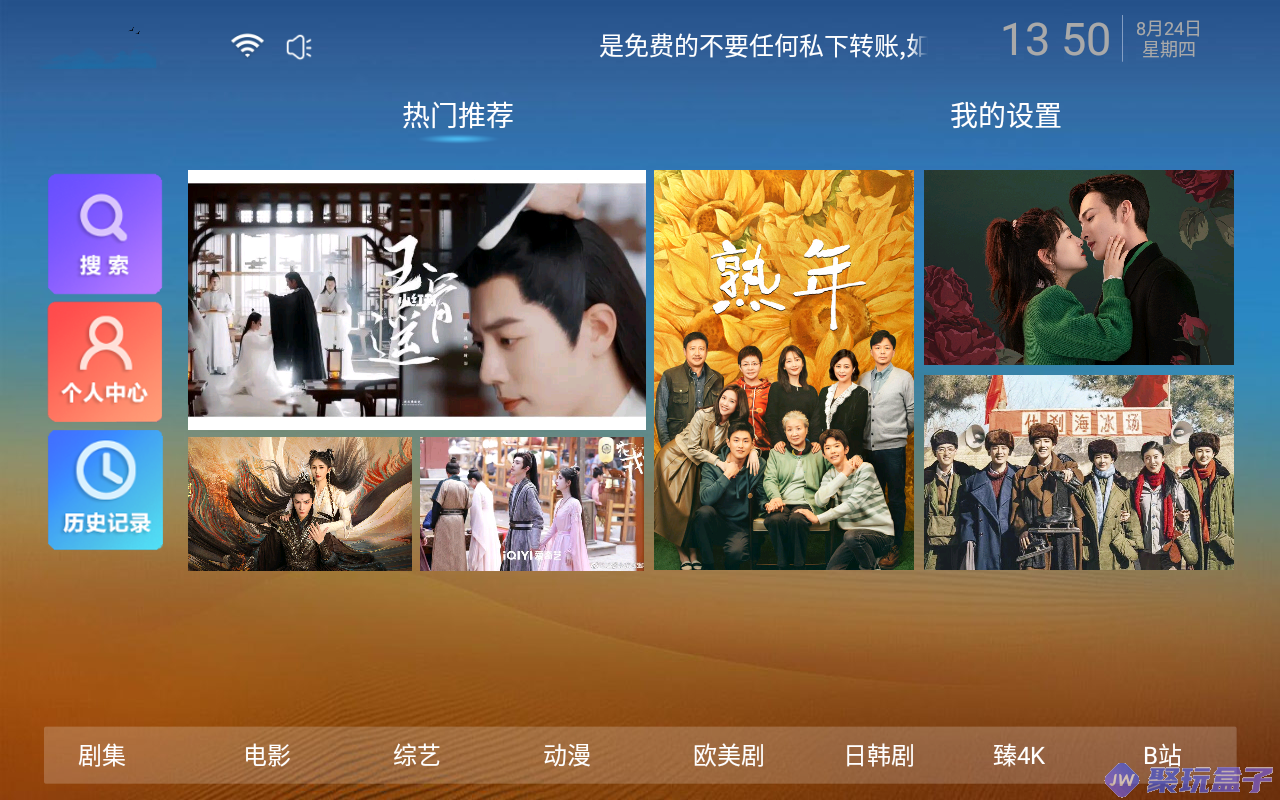Open the 熟年 sunflower poster
This screenshot has height=800, width=1280.
(x=783, y=370)
